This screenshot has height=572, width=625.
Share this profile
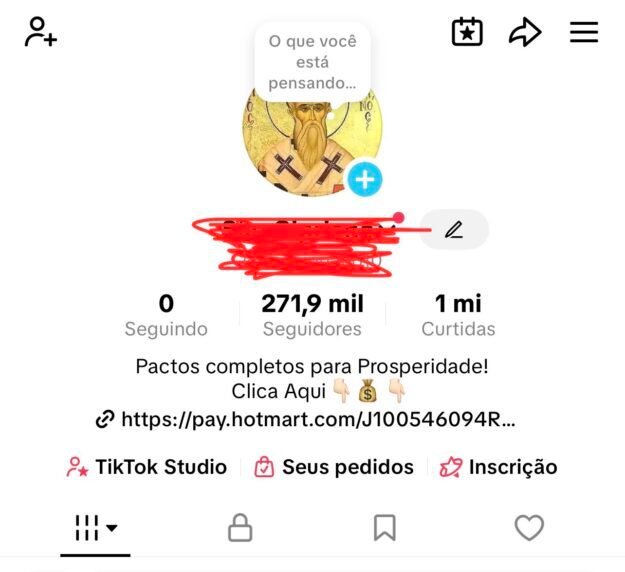click(x=525, y=32)
